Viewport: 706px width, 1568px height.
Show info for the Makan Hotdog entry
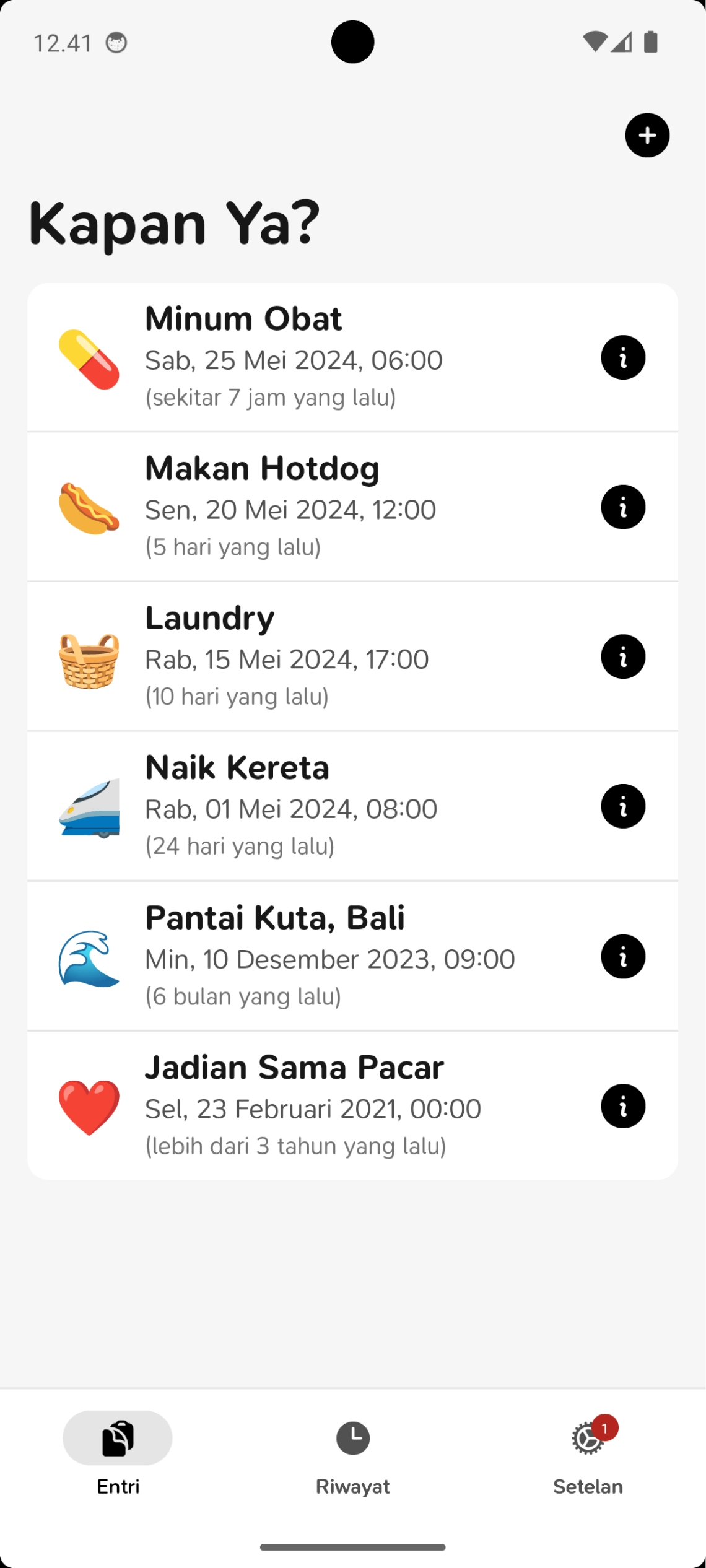click(x=623, y=507)
